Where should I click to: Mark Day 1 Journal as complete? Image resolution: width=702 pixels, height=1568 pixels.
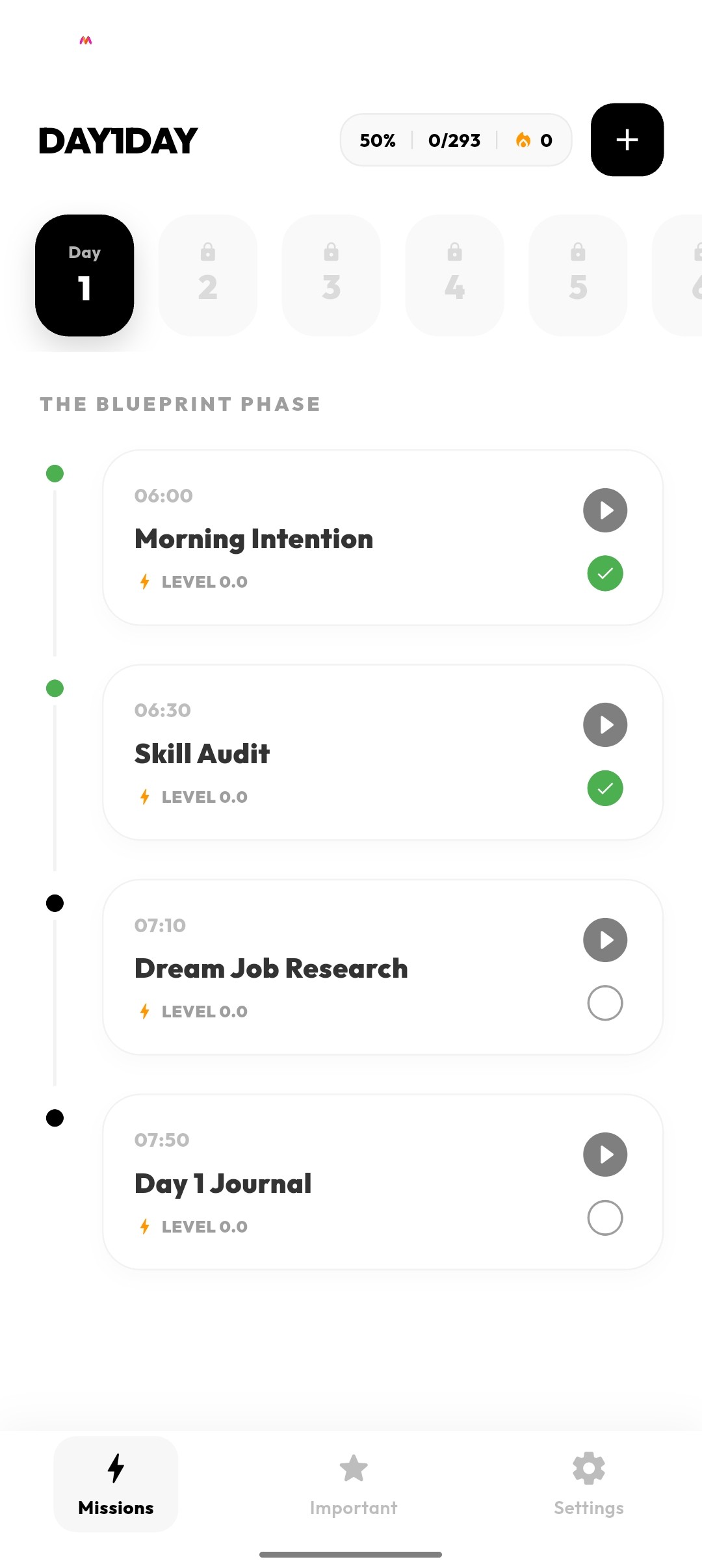click(x=605, y=1218)
